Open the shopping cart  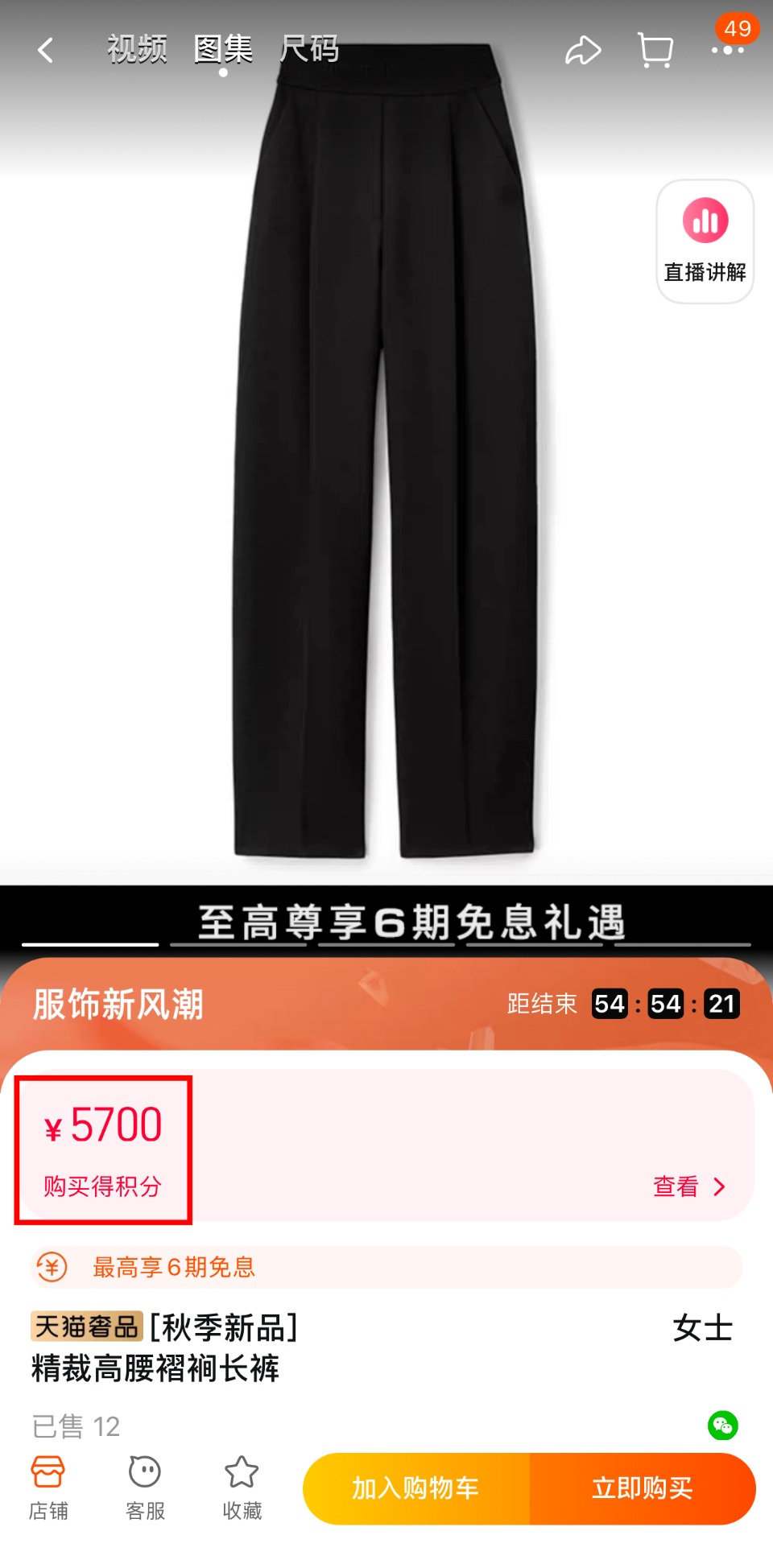coord(655,51)
